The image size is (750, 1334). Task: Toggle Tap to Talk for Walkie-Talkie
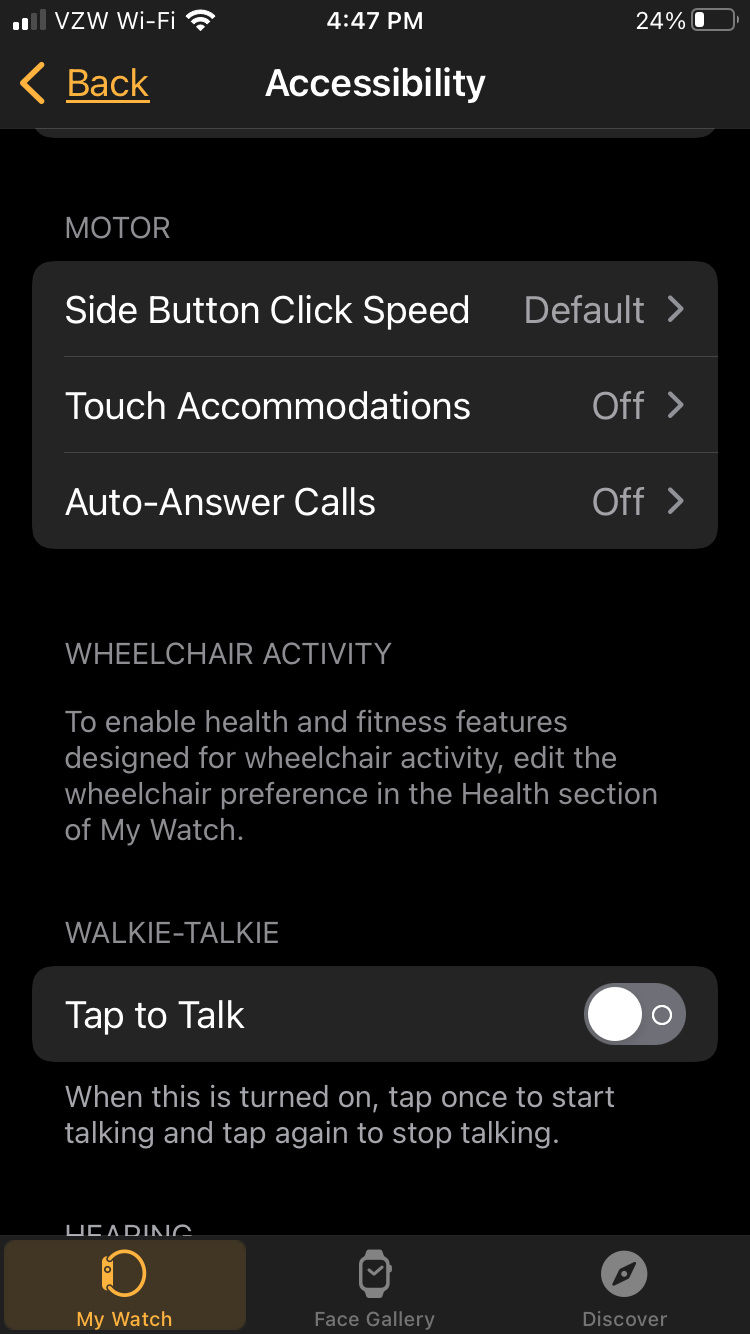point(634,1014)
